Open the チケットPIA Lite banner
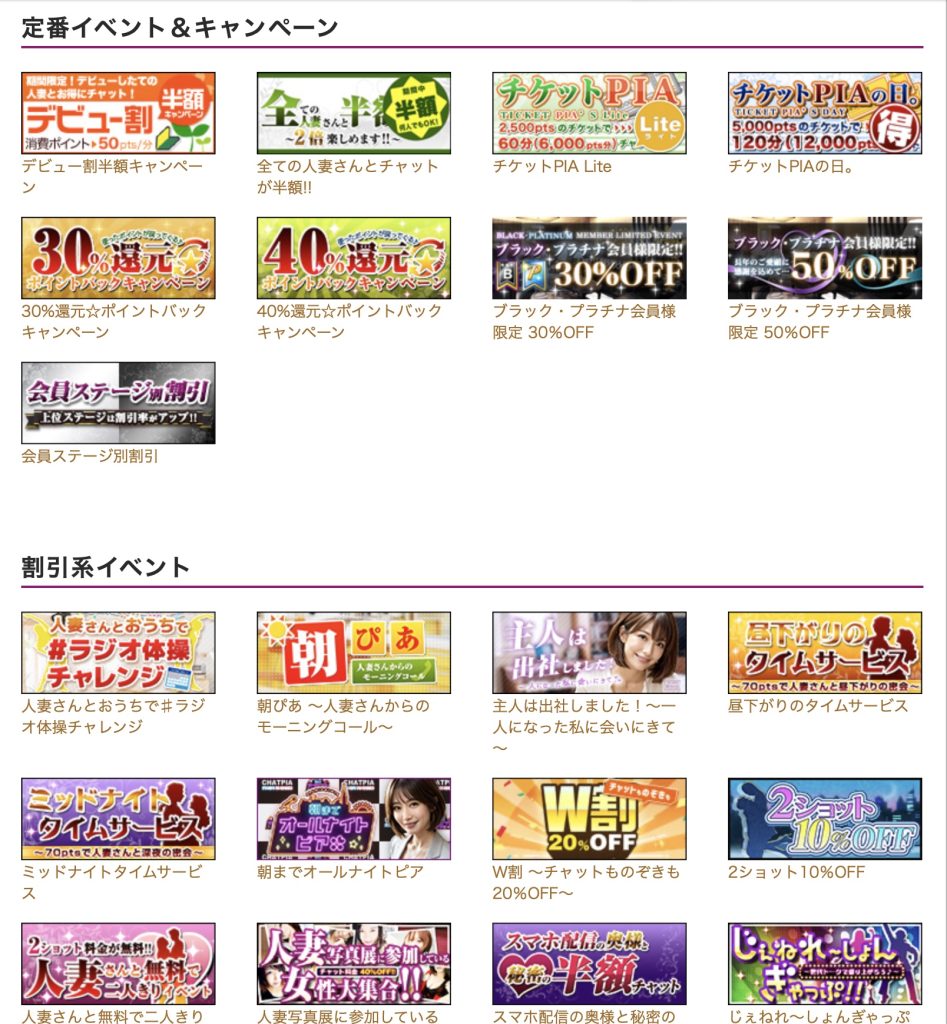 click(589, 113)
